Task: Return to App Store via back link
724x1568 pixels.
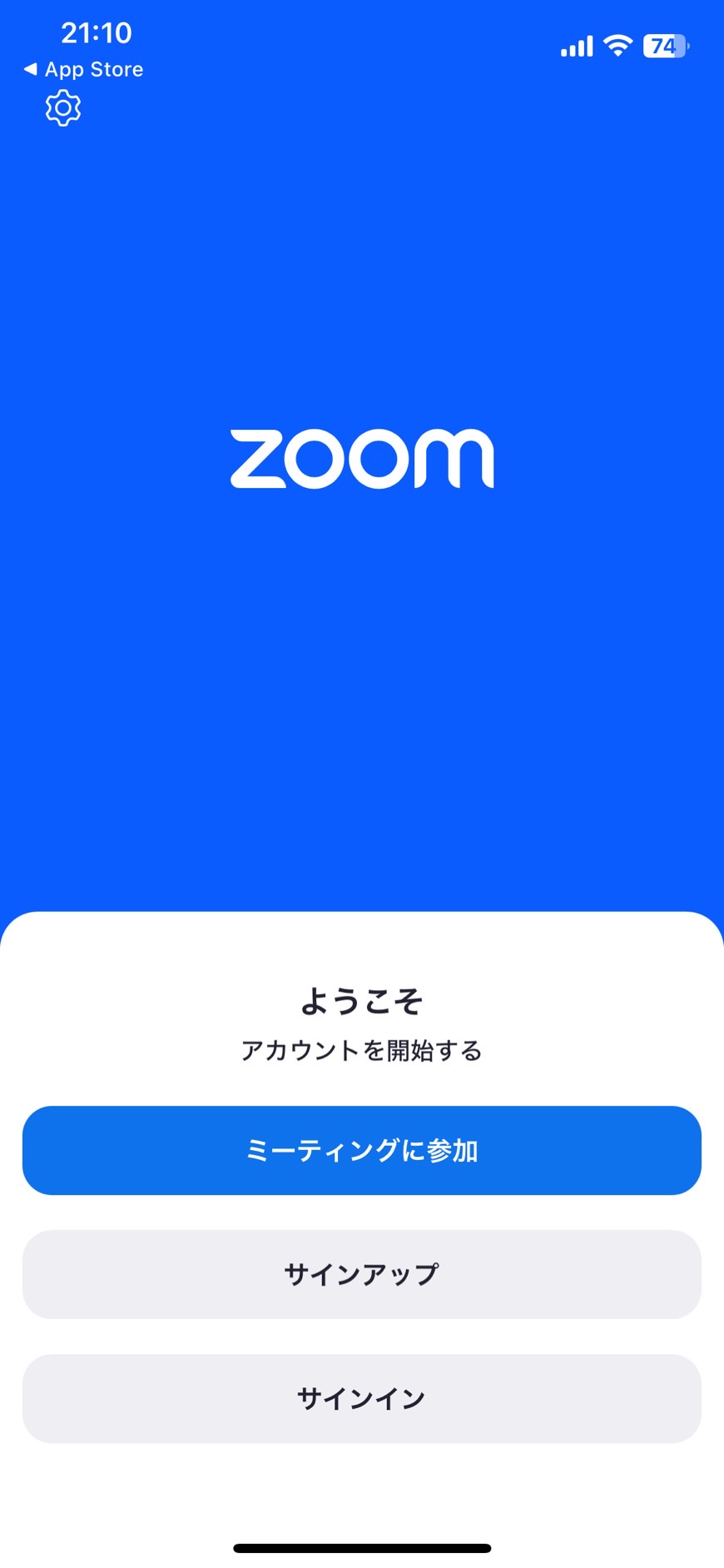Action: (83, 69)
